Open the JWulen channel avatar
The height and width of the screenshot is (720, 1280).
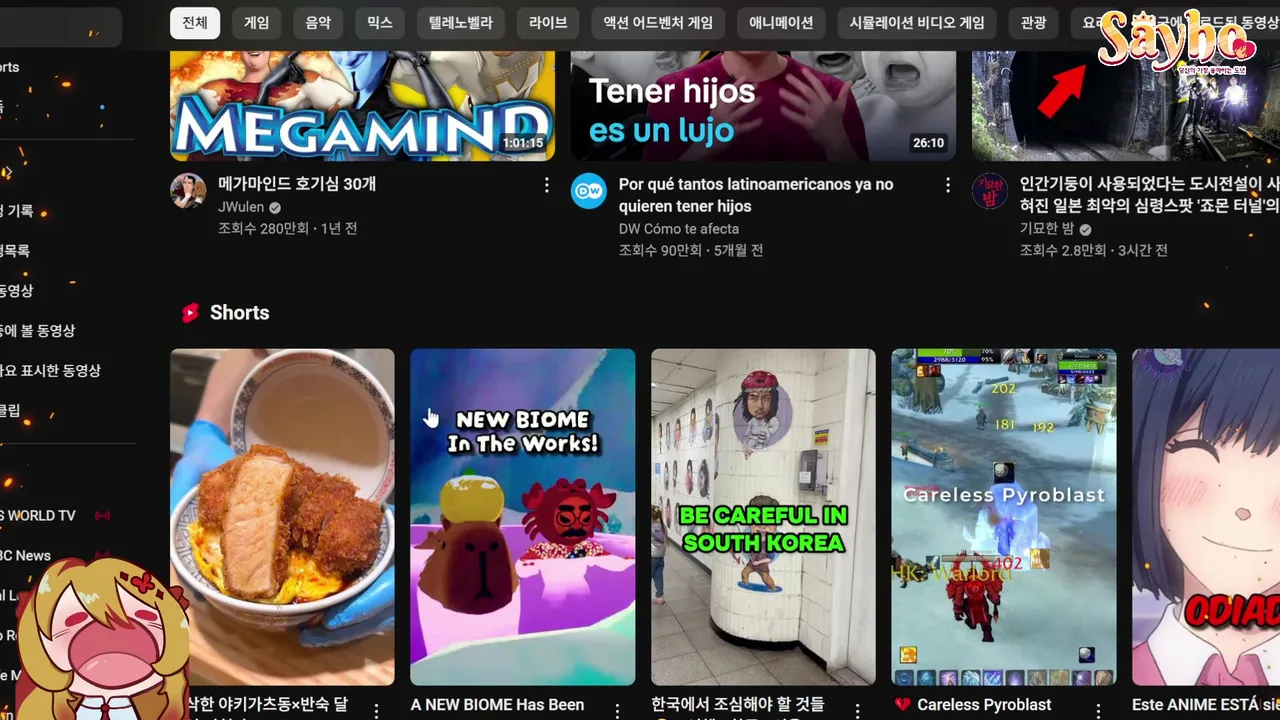tap(188, 190)
